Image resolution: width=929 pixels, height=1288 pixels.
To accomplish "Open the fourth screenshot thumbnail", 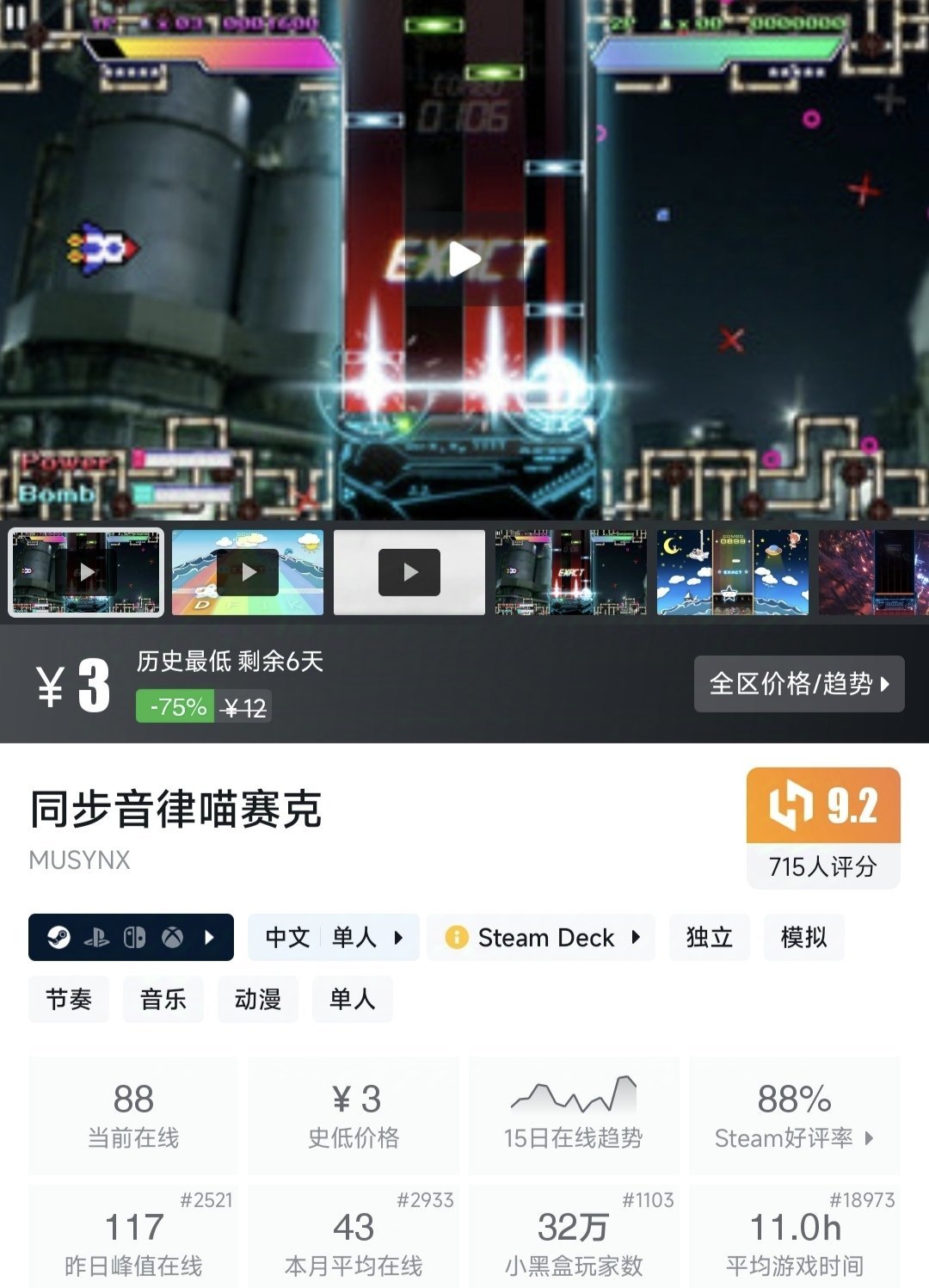I will click(x=571, y=572).
